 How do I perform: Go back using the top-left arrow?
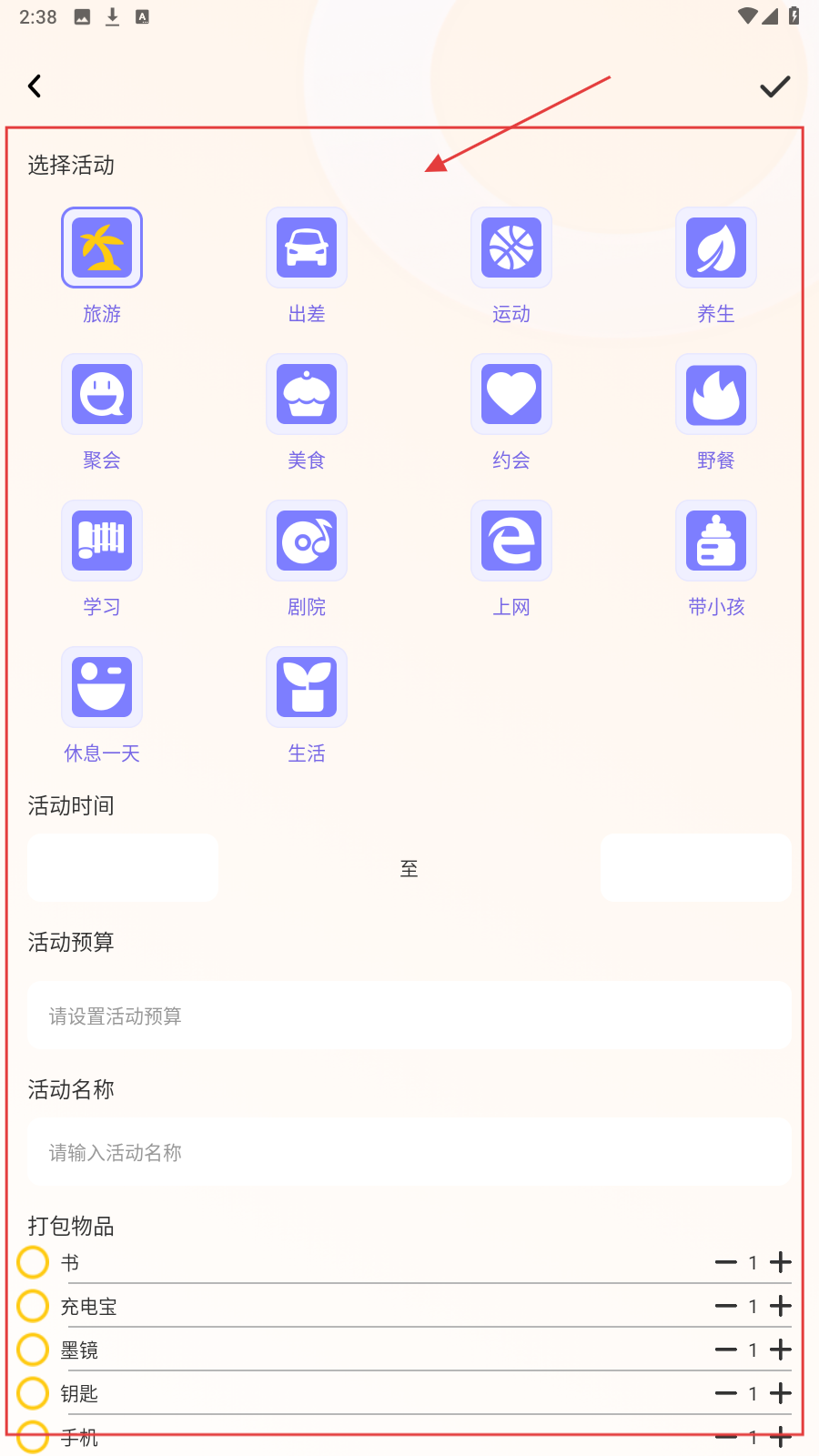click(35, 86)
